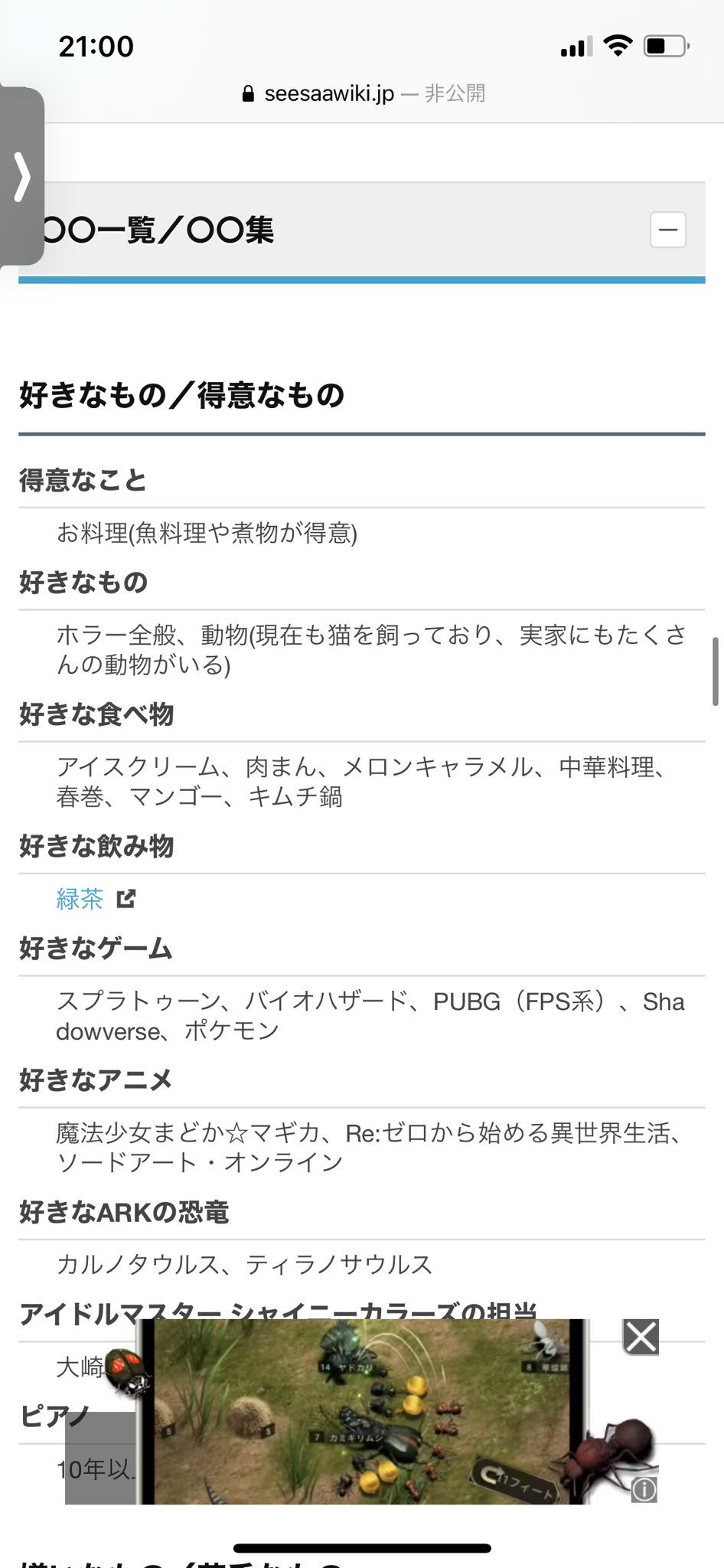Open the side panel arrow tab

coord(21,177)
